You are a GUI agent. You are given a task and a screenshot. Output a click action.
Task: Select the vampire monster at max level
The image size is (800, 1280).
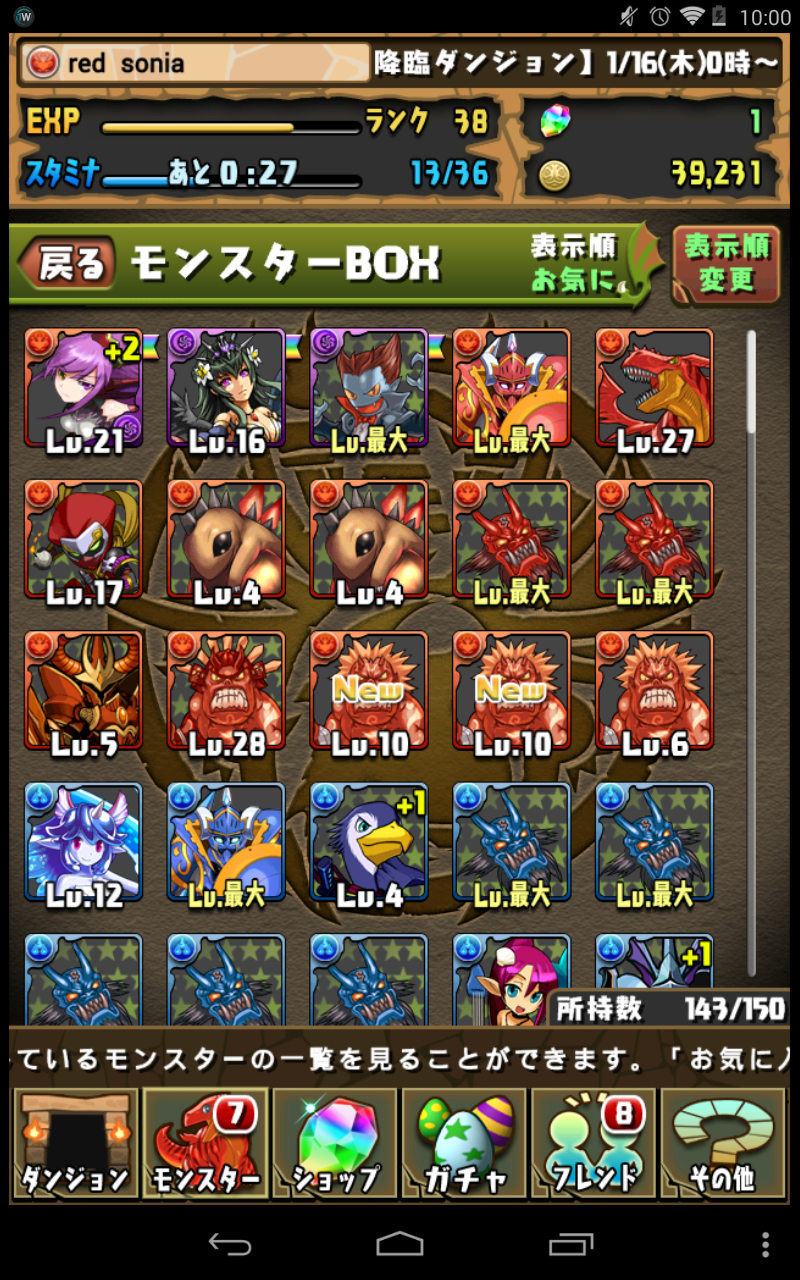click(369, 389)
